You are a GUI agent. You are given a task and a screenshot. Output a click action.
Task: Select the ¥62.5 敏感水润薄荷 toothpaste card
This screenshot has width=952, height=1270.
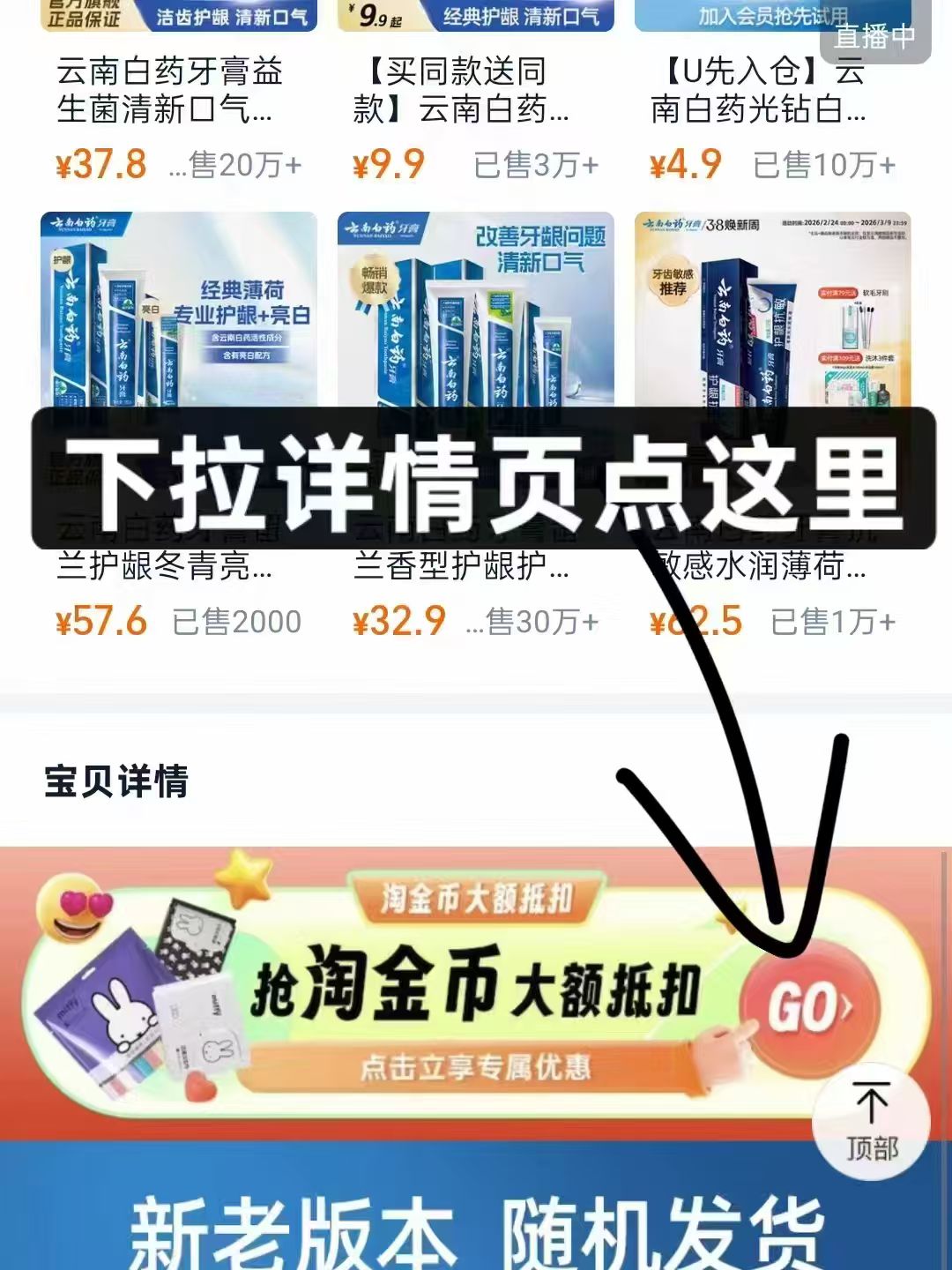(772, 309)
